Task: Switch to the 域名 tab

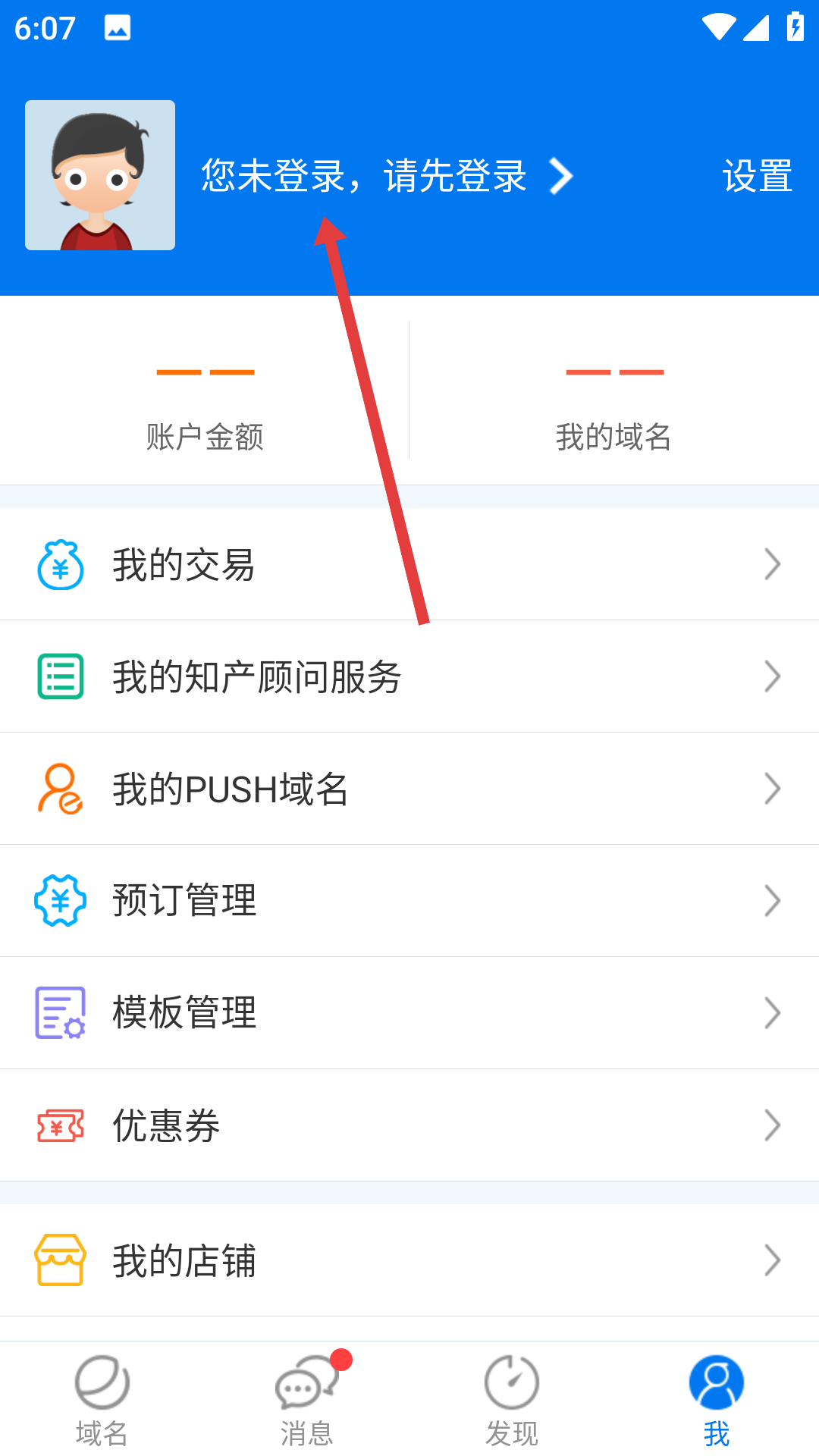Action: (102, 1400)
